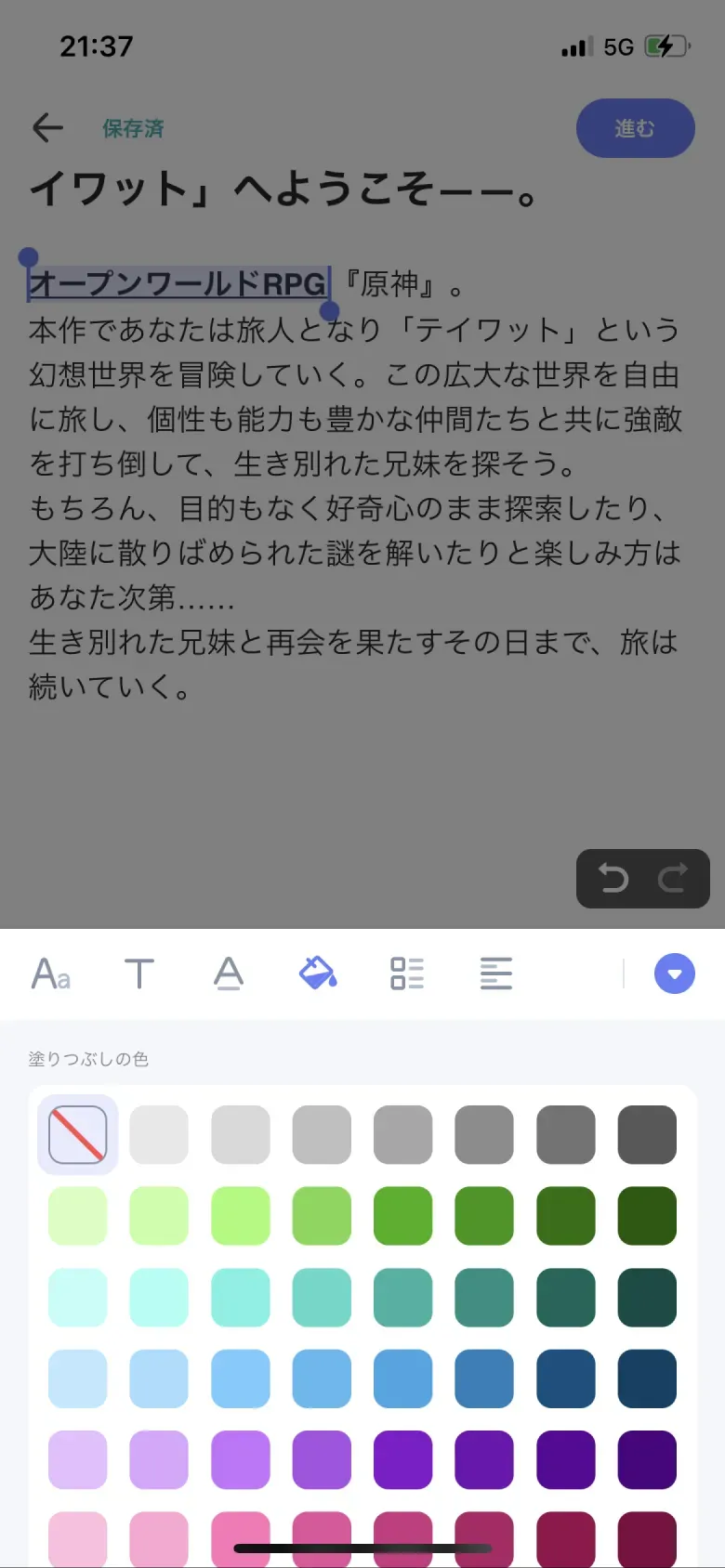The image size is (725, 1568).
Task: Tap the redo icon
Action: tap(671, 879)
